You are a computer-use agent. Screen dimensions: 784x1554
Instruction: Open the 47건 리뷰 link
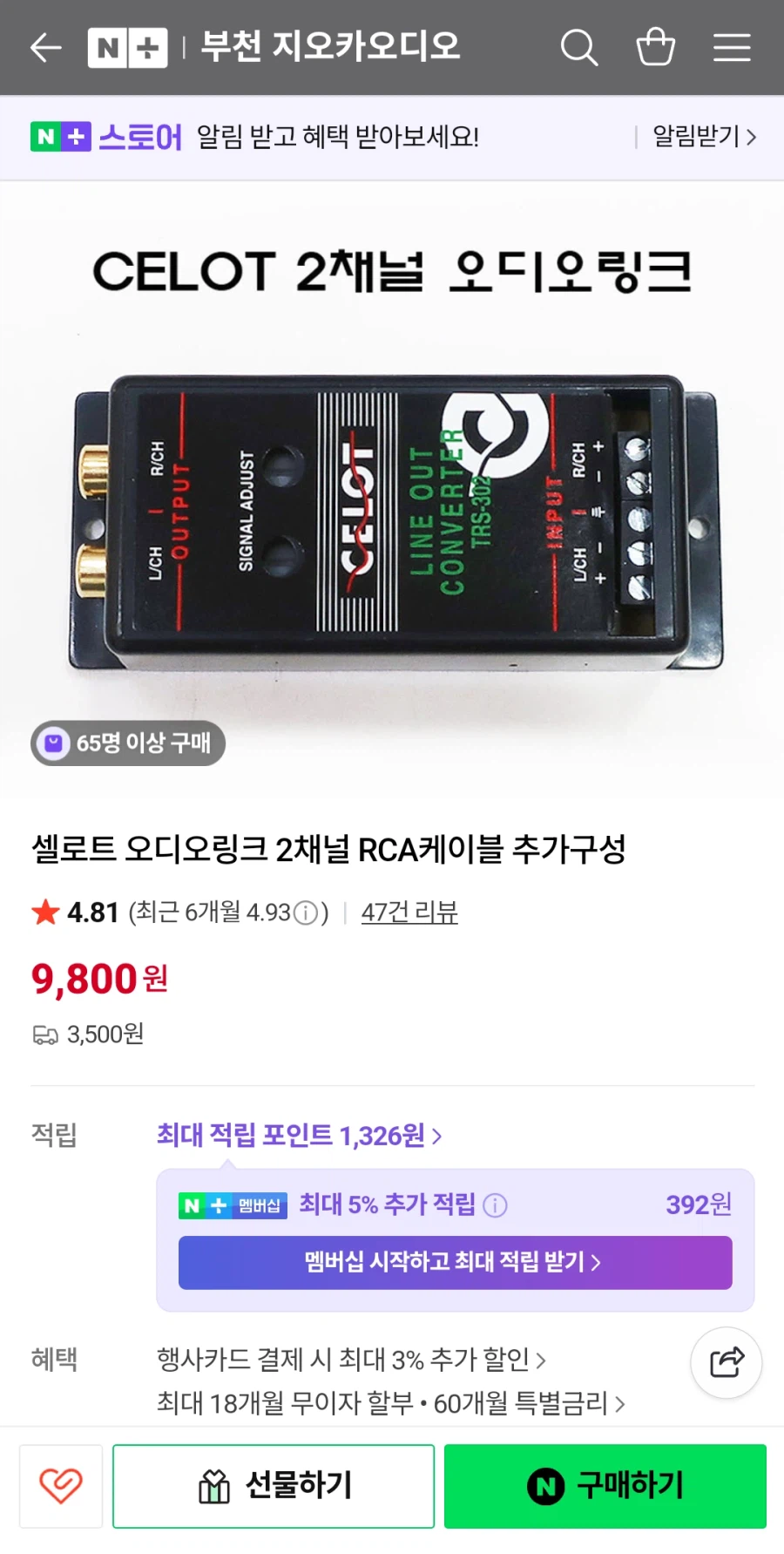(409, 912)
